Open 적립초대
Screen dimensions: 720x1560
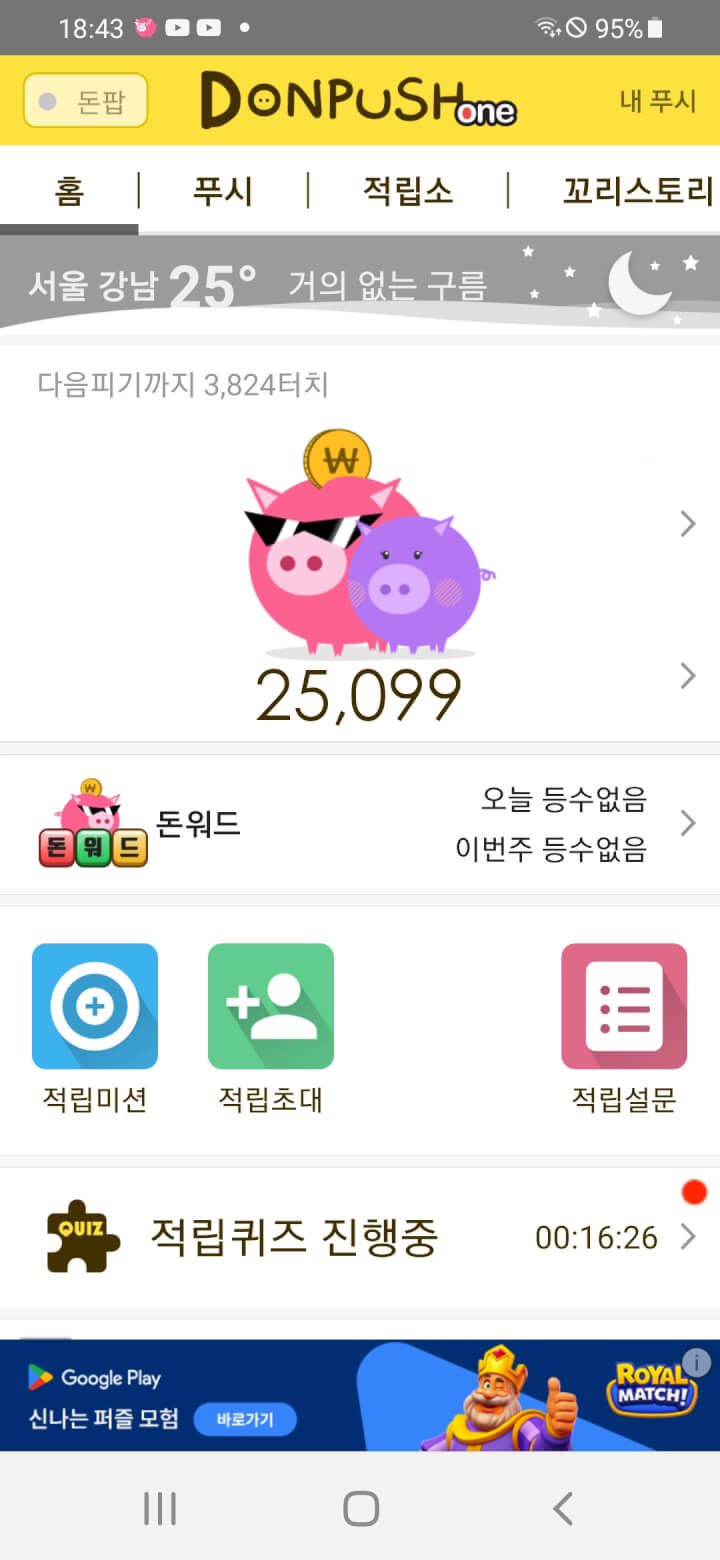tap(270, 1027)
